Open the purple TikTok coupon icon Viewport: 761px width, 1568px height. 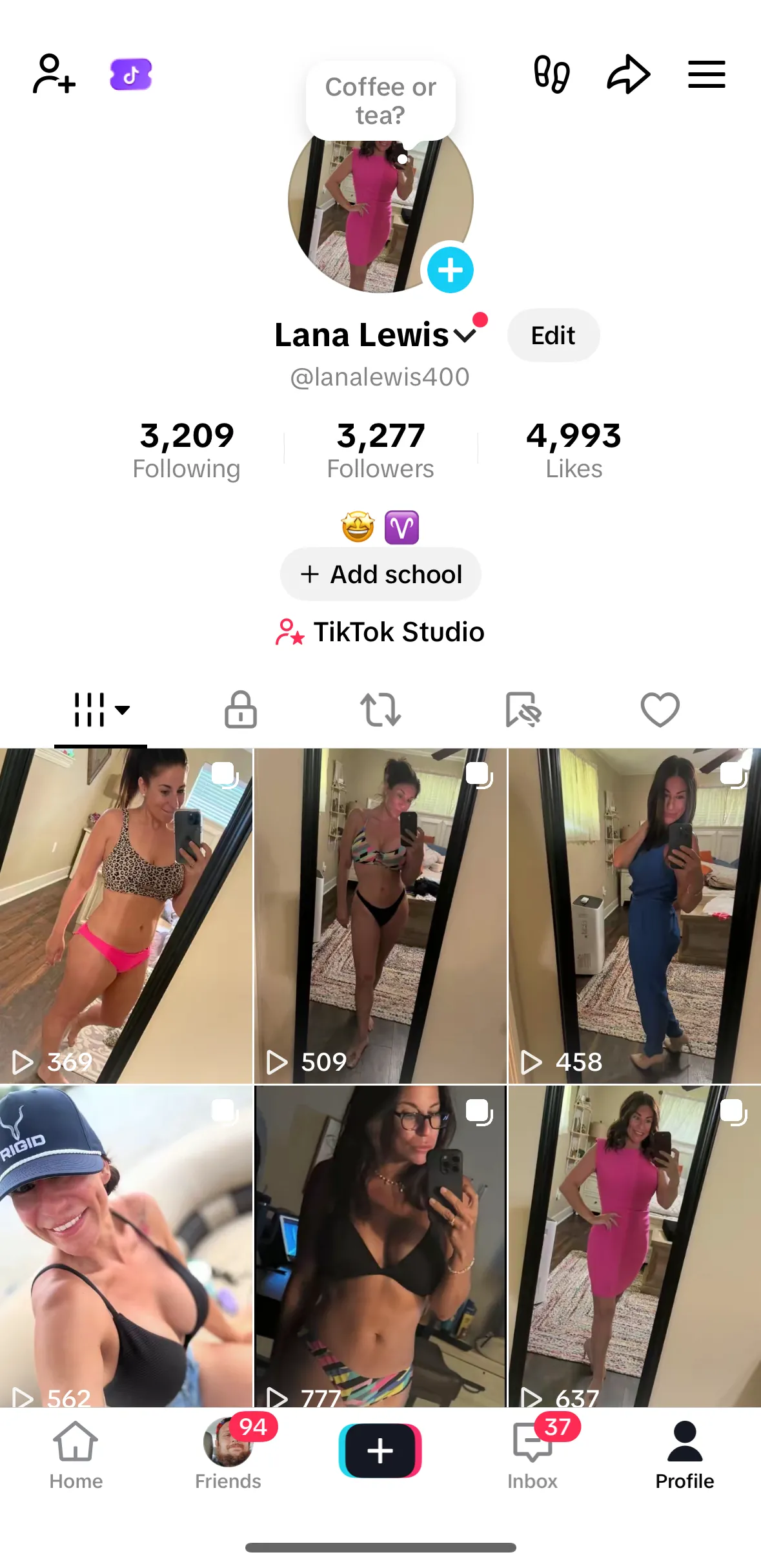131,74
